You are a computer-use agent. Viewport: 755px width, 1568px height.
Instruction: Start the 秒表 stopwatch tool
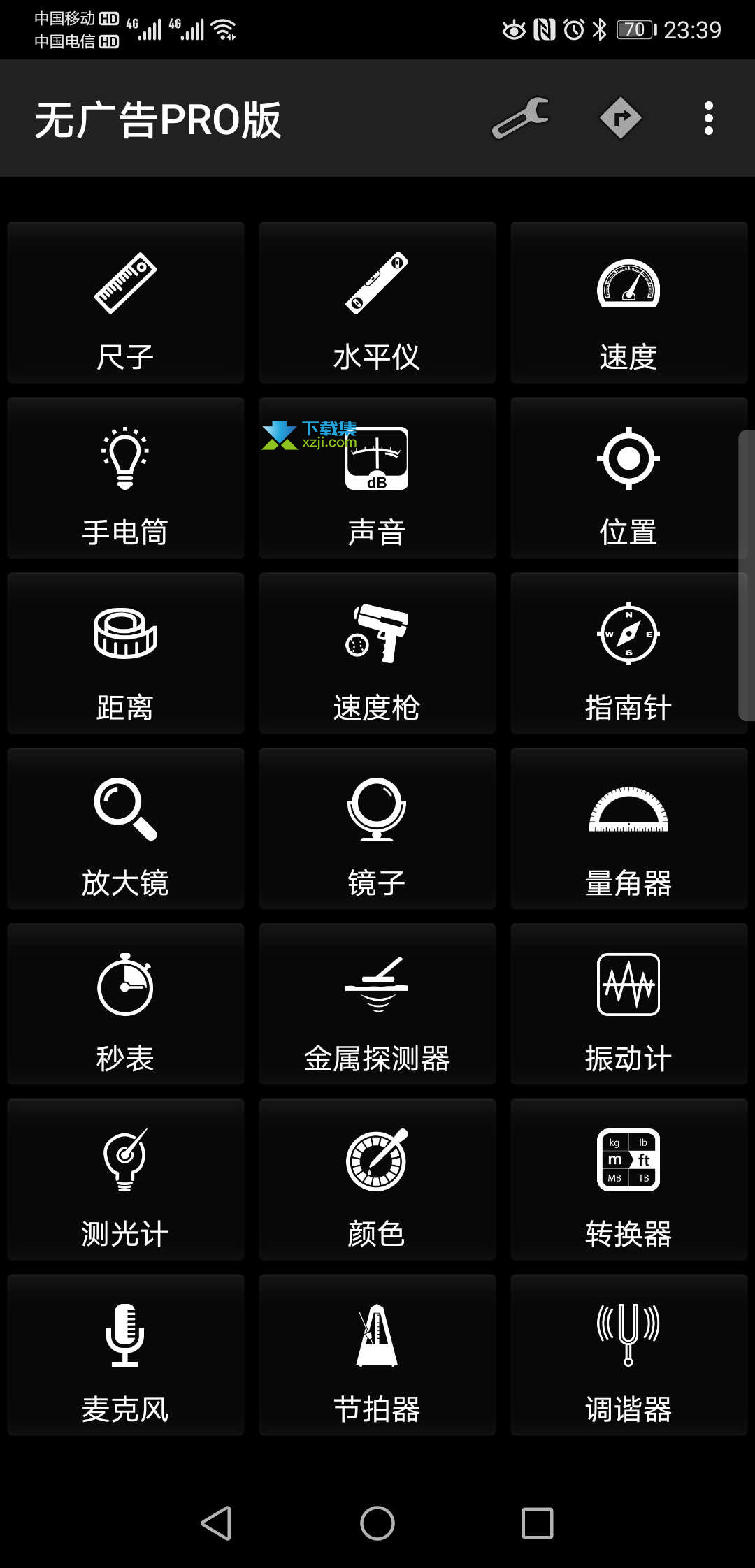coord(126,1004)
